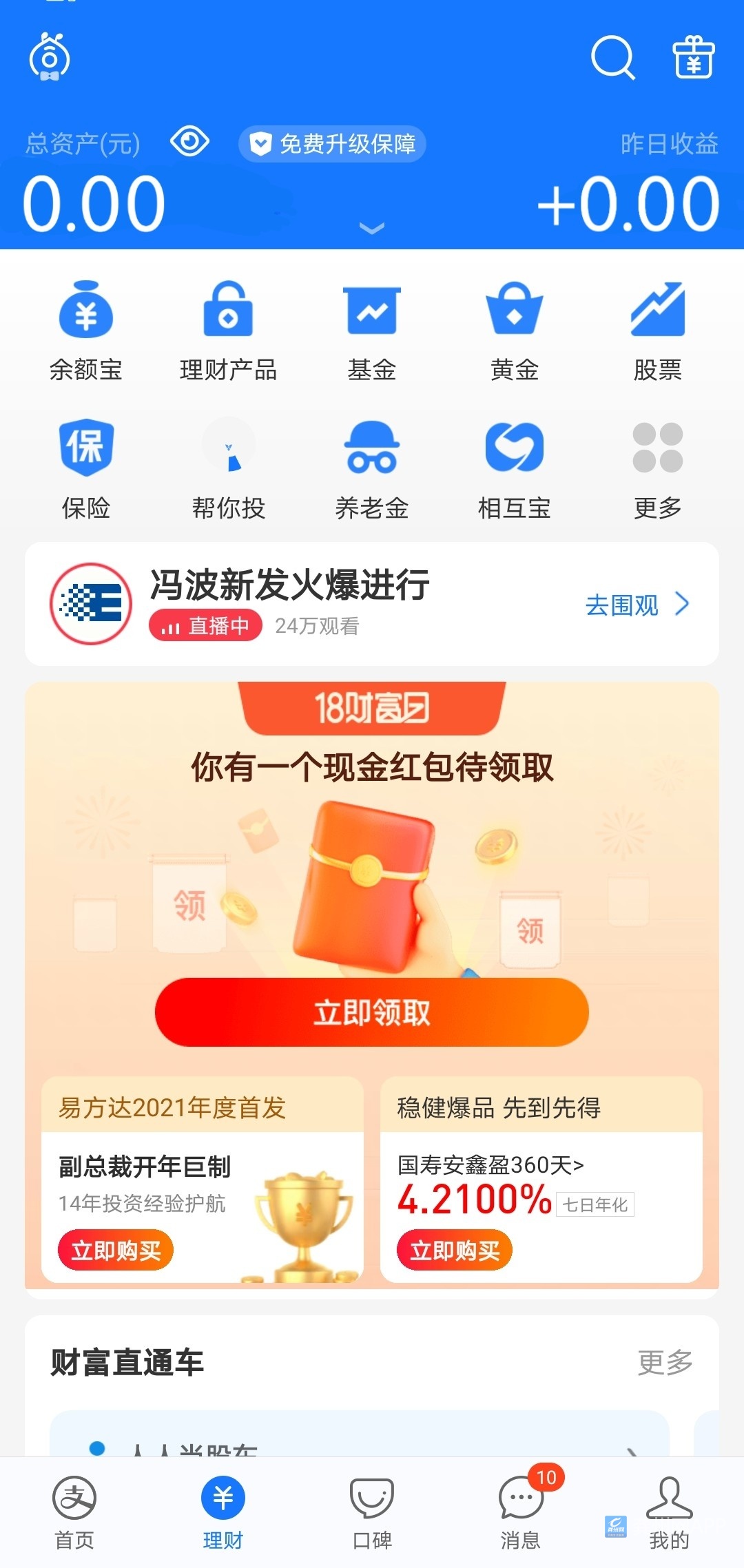Switch to the 首页 tab
Image resolution: width=744 pixels, height=1568 pixels.
(x=74, y=1509)
